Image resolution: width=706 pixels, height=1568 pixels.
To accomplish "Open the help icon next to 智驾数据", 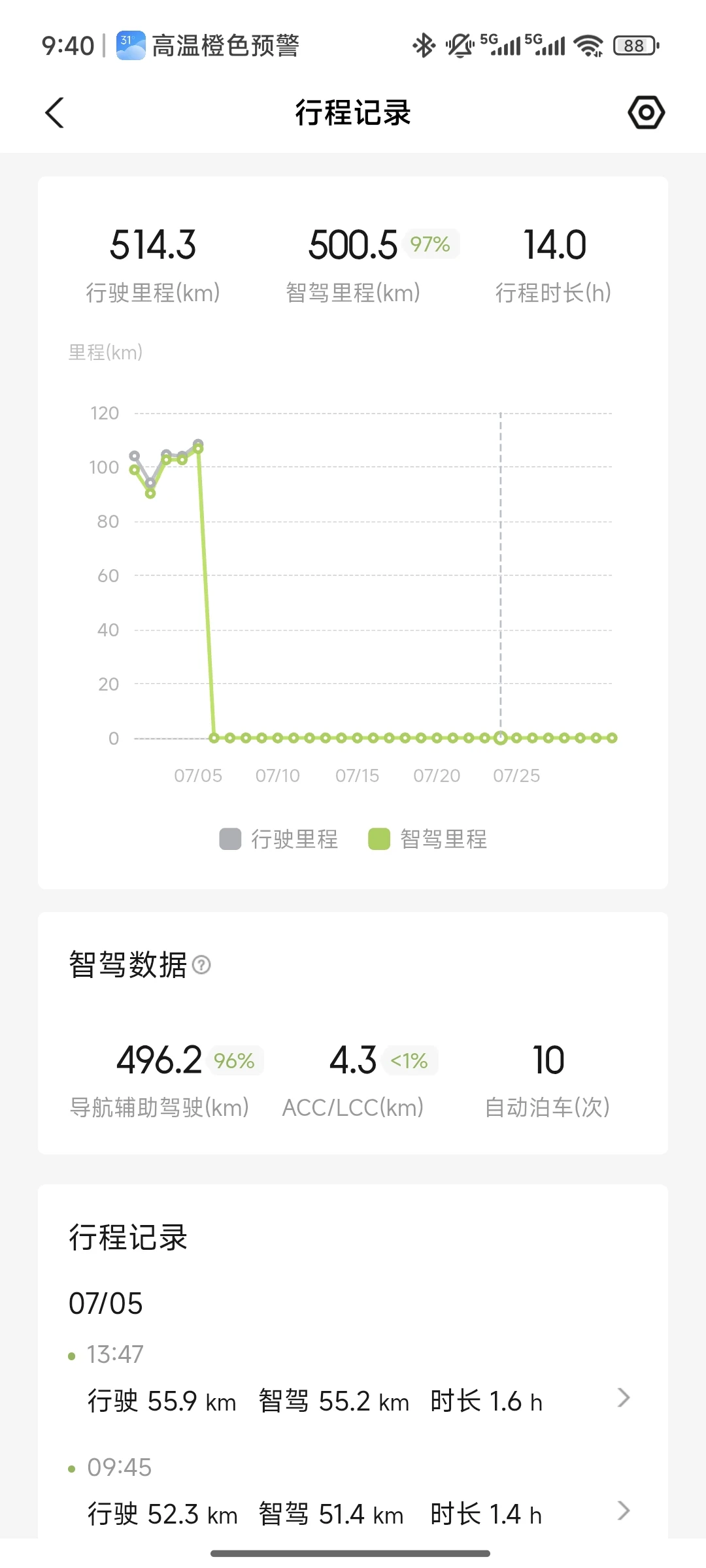I will tap(202, 965).
